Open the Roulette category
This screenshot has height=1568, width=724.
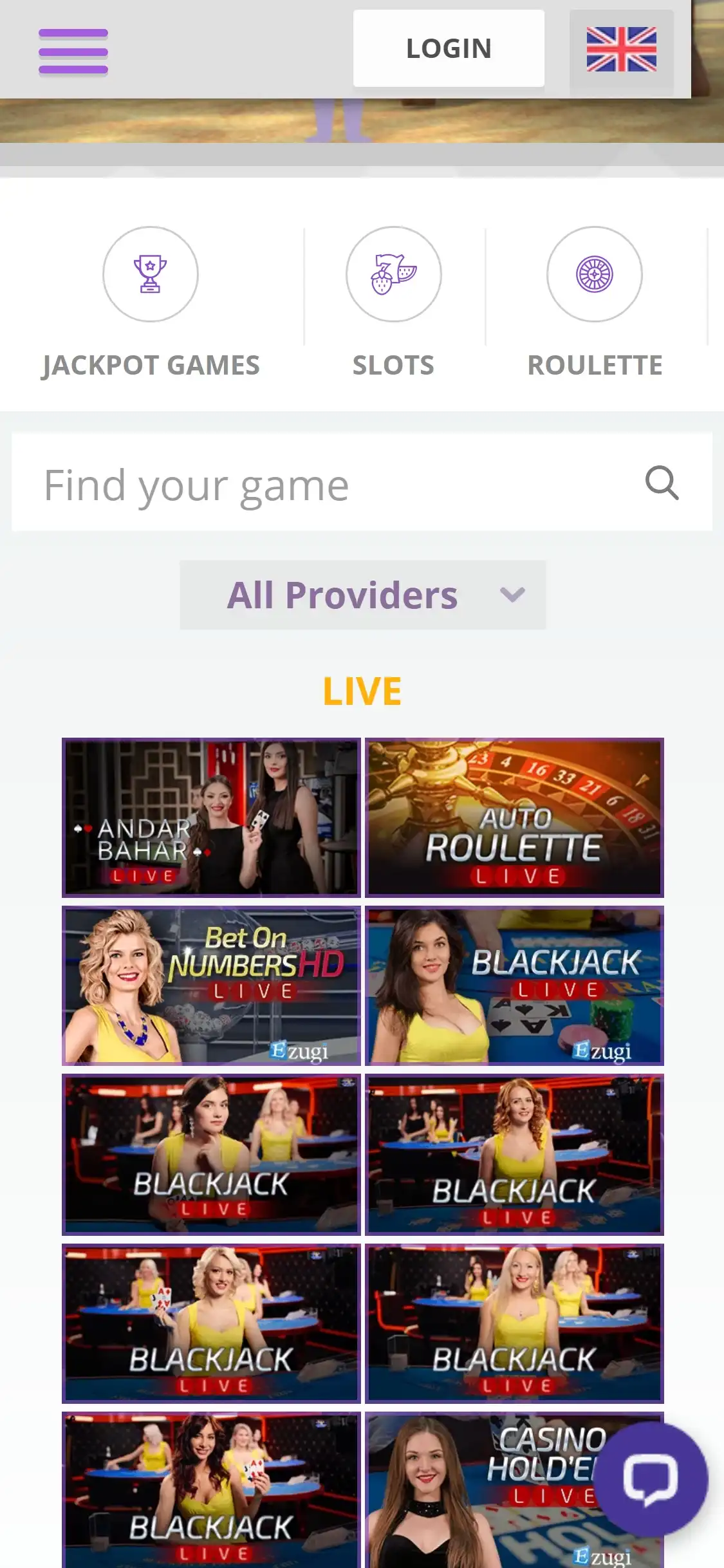pyautogui.click(x=595, y=303)
